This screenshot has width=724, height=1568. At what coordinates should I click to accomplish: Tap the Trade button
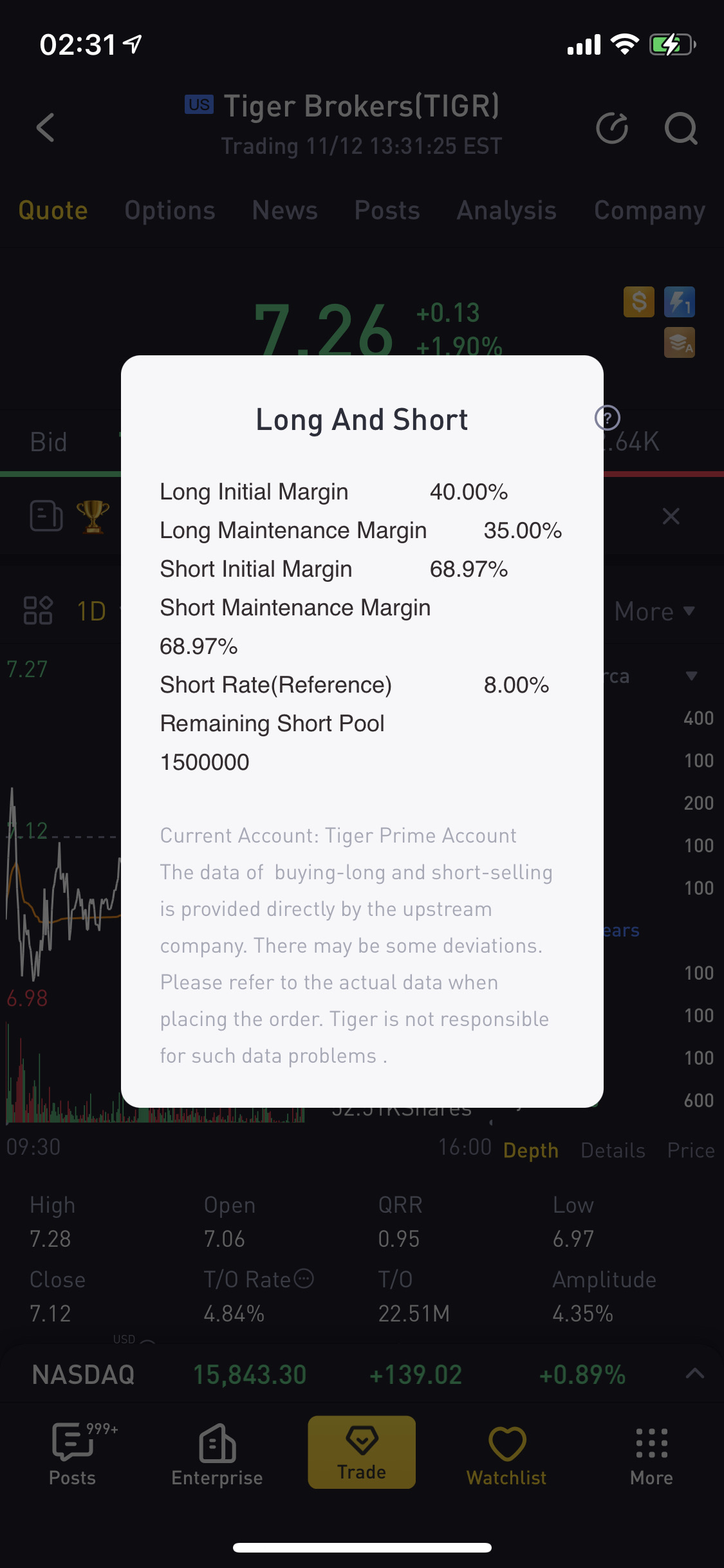point(362,1452)
